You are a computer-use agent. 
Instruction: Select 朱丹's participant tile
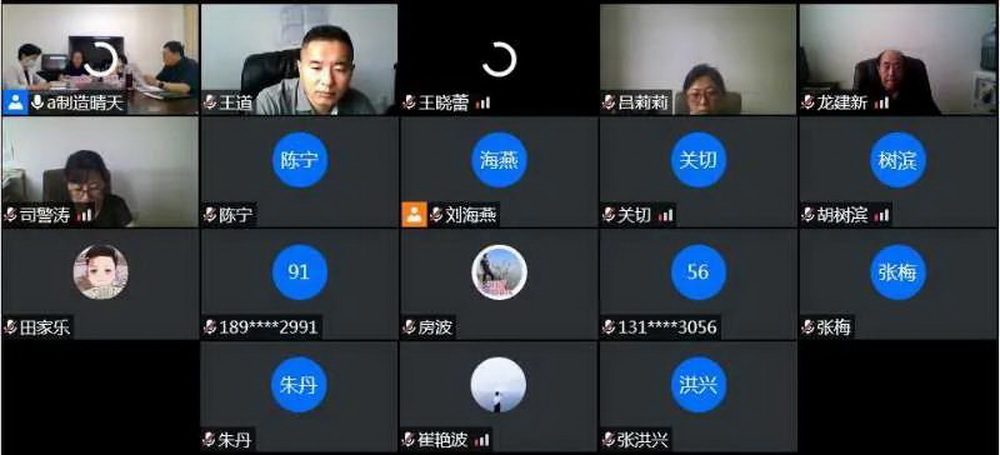pos(299,396)
